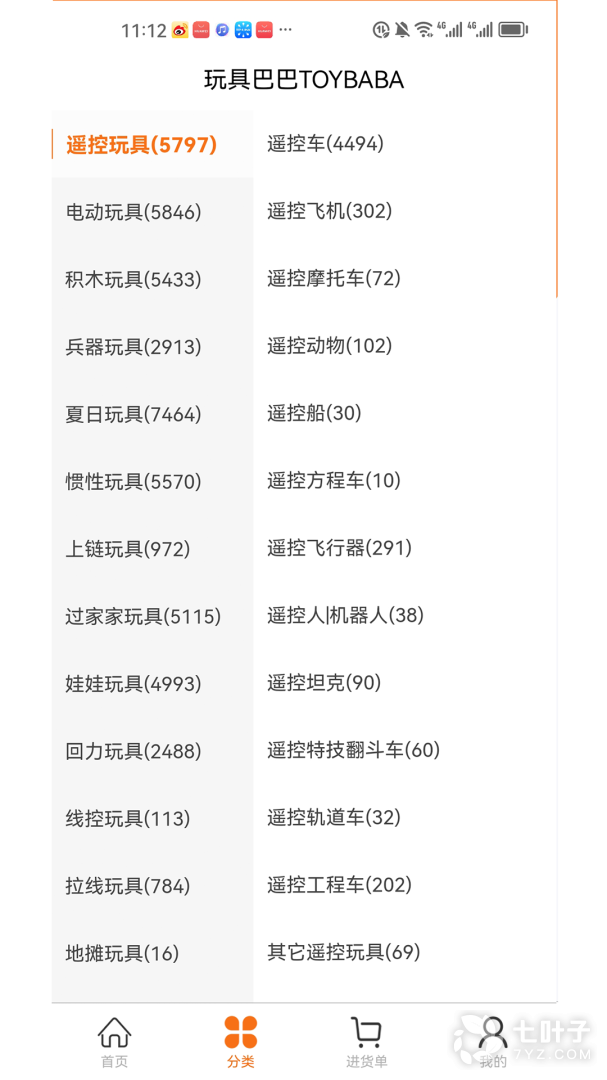The height and width of the screenshot is (1080, 607).
Task: Open the 遥控船(30) subcategory
Action: [314, 413]
